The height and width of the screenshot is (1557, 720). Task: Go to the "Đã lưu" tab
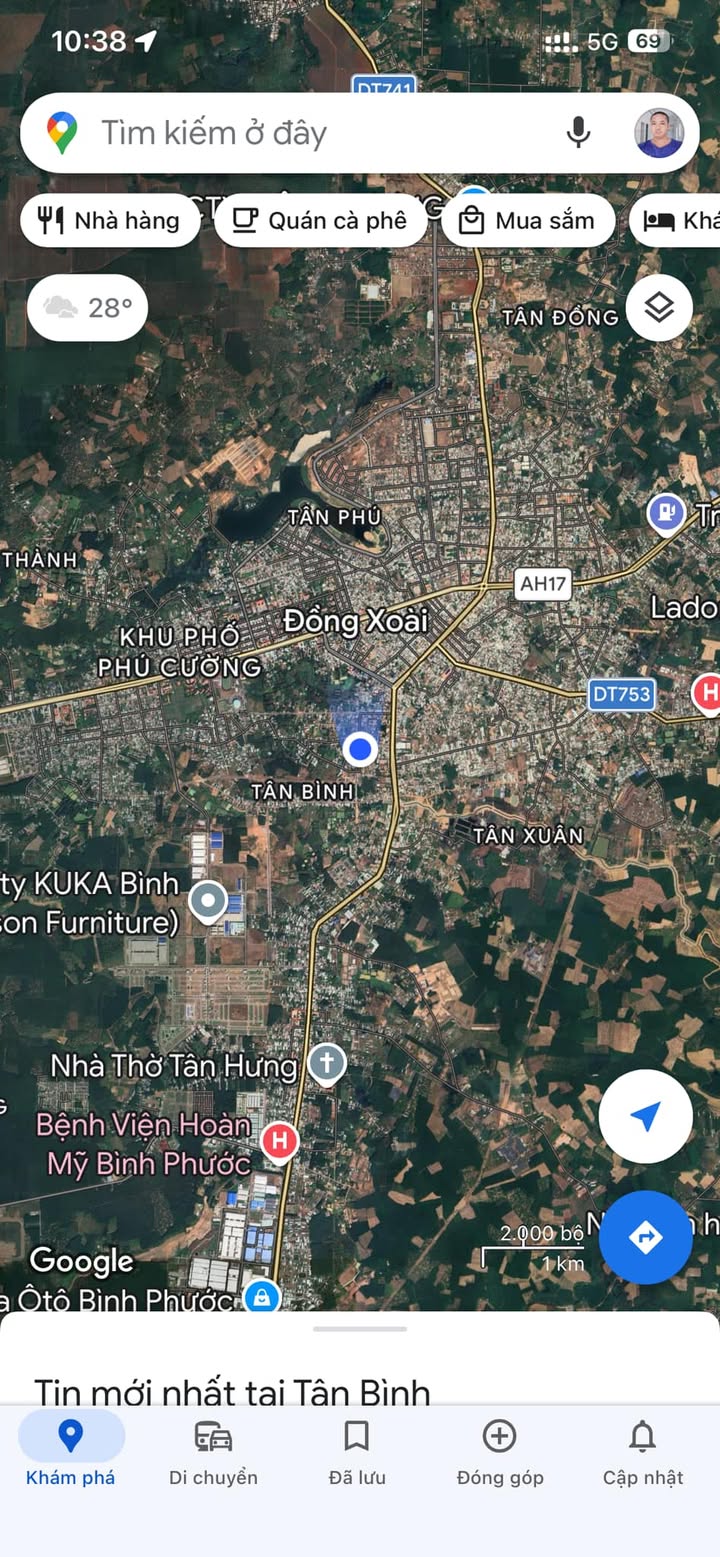(x=357, y=1452)
